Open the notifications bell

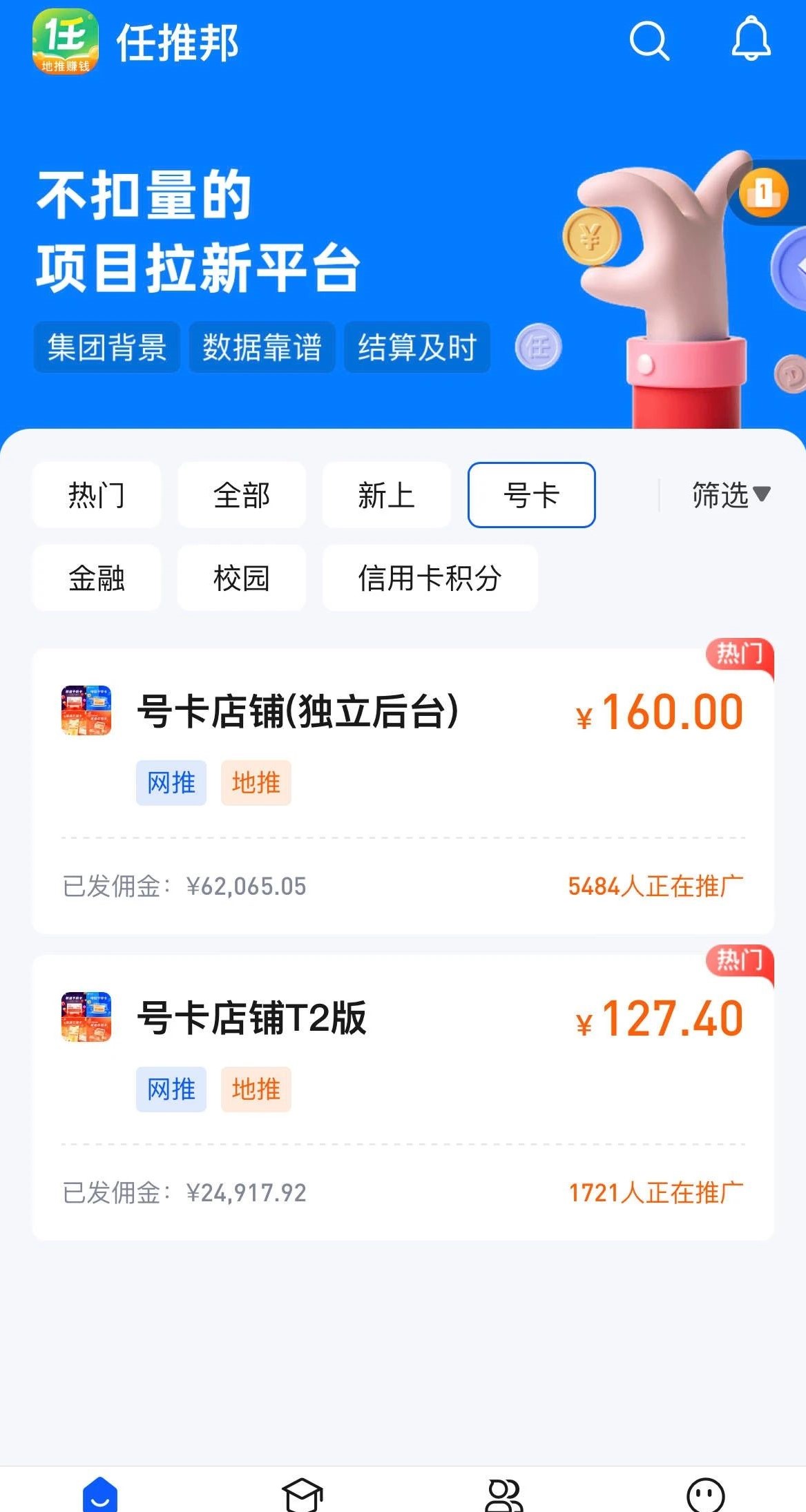click(751, 39)
